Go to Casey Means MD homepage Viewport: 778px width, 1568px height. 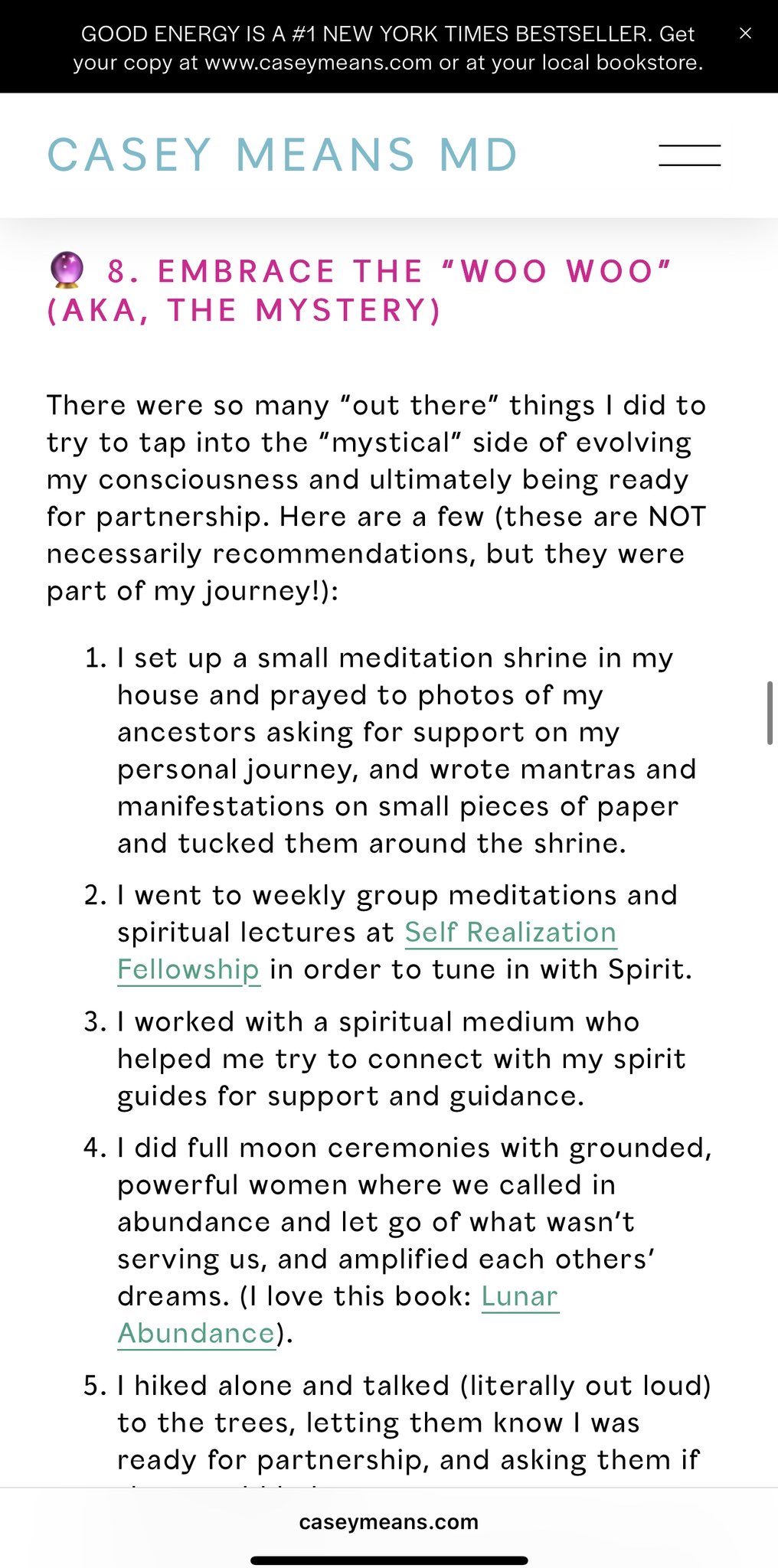click(x=283, y=155)
